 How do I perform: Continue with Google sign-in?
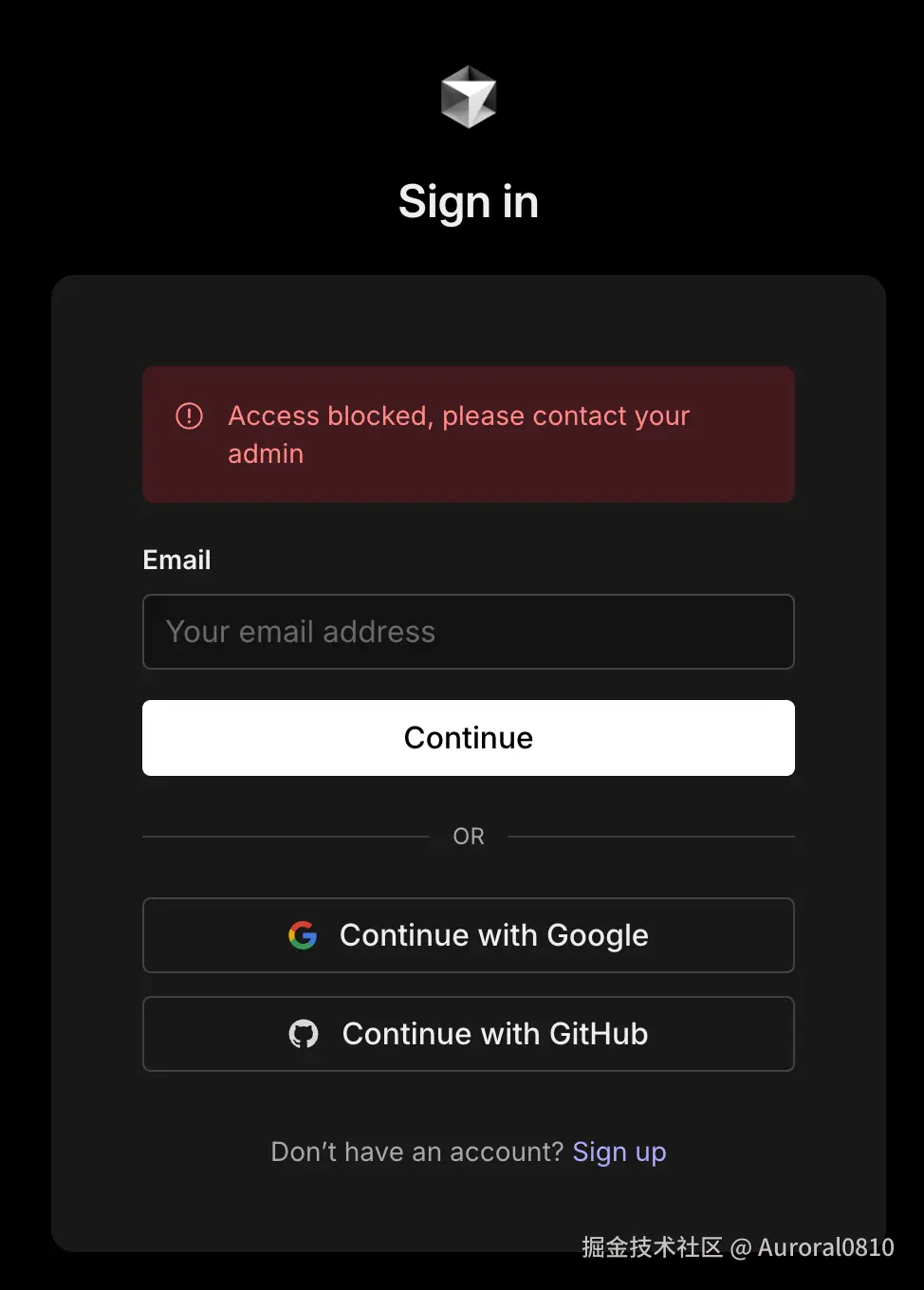click(x=468, y=935)
